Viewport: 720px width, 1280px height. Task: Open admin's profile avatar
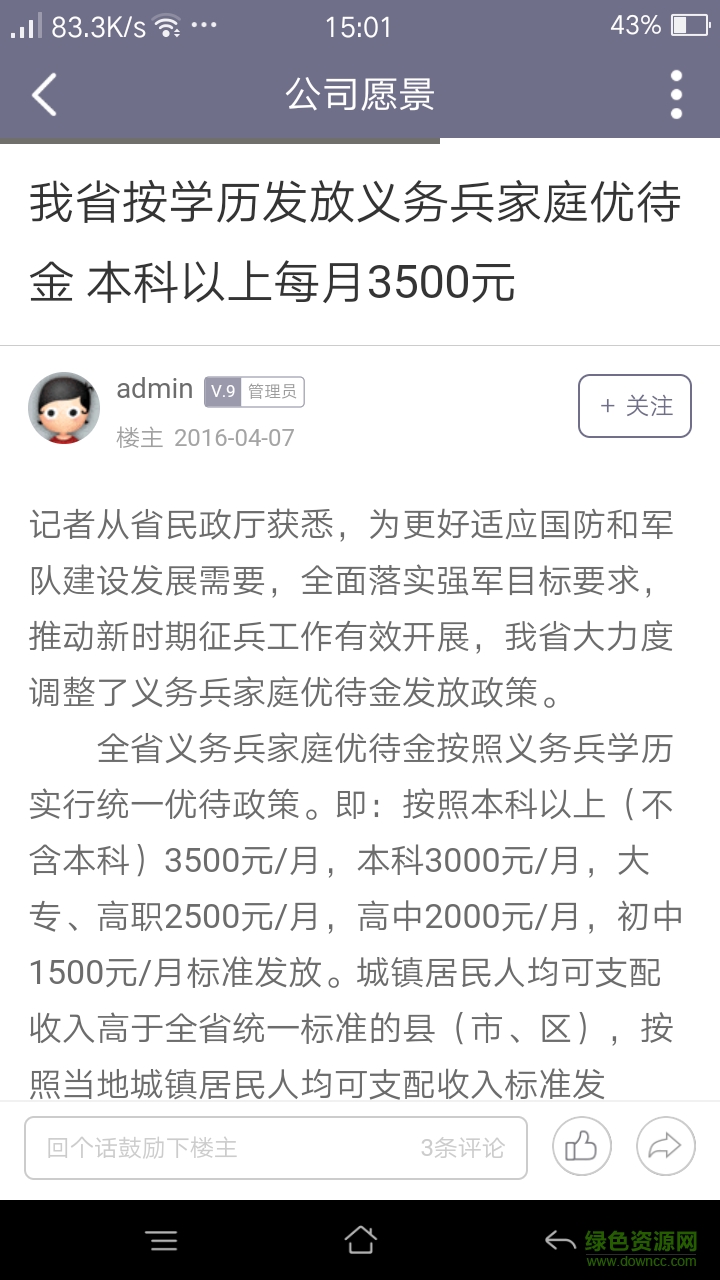pyautogui.click(x=64, y=408)
